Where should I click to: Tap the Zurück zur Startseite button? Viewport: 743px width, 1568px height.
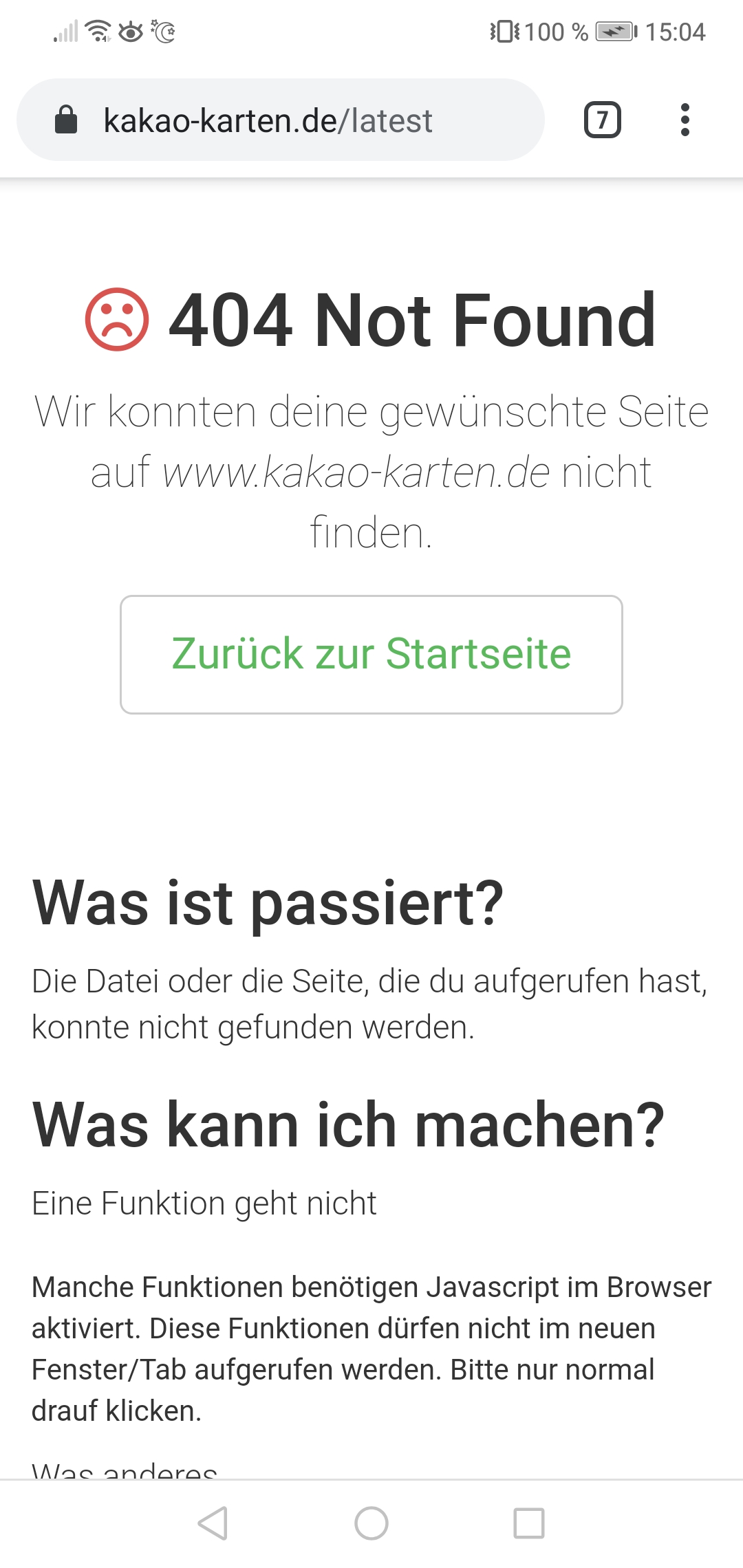point(371,654)
